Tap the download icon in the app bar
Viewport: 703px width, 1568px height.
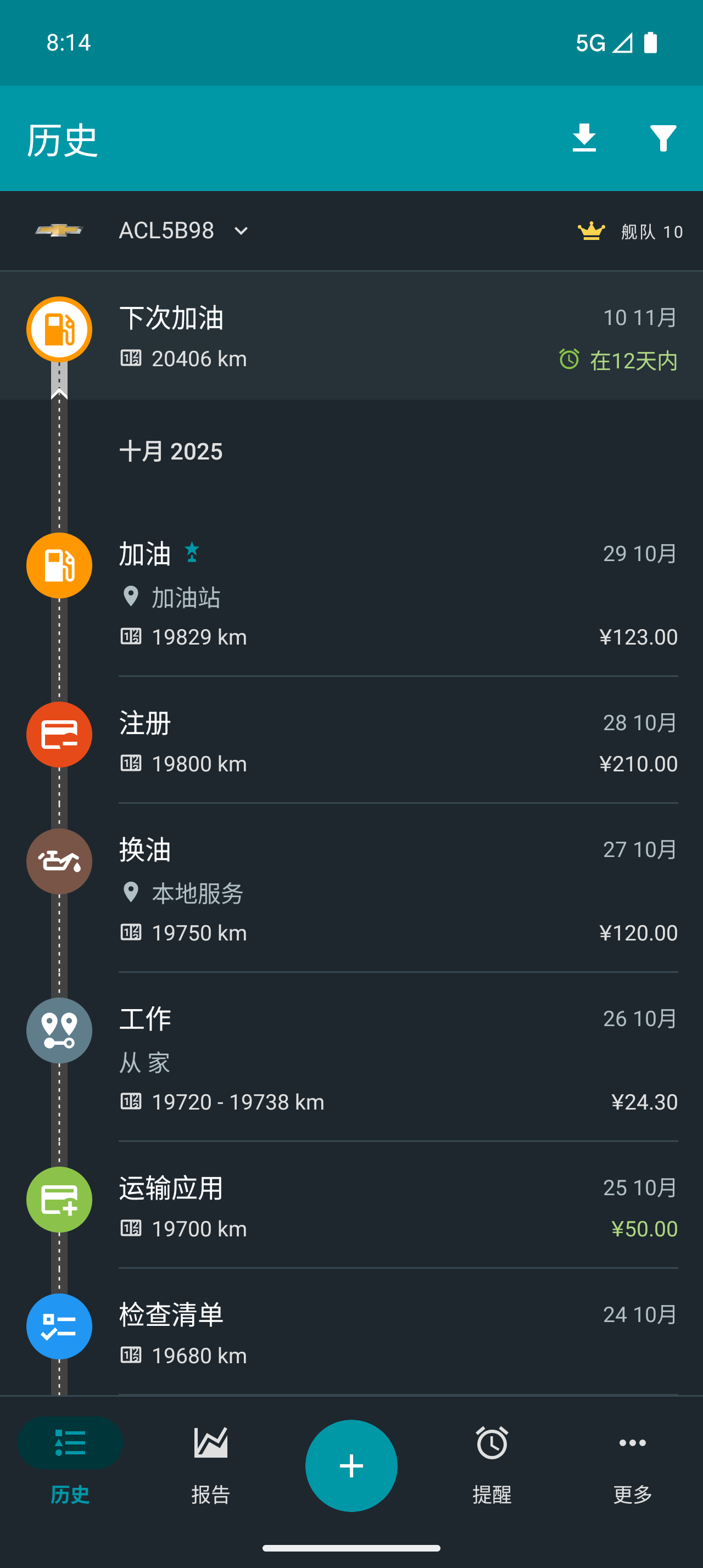pos(584,138)
